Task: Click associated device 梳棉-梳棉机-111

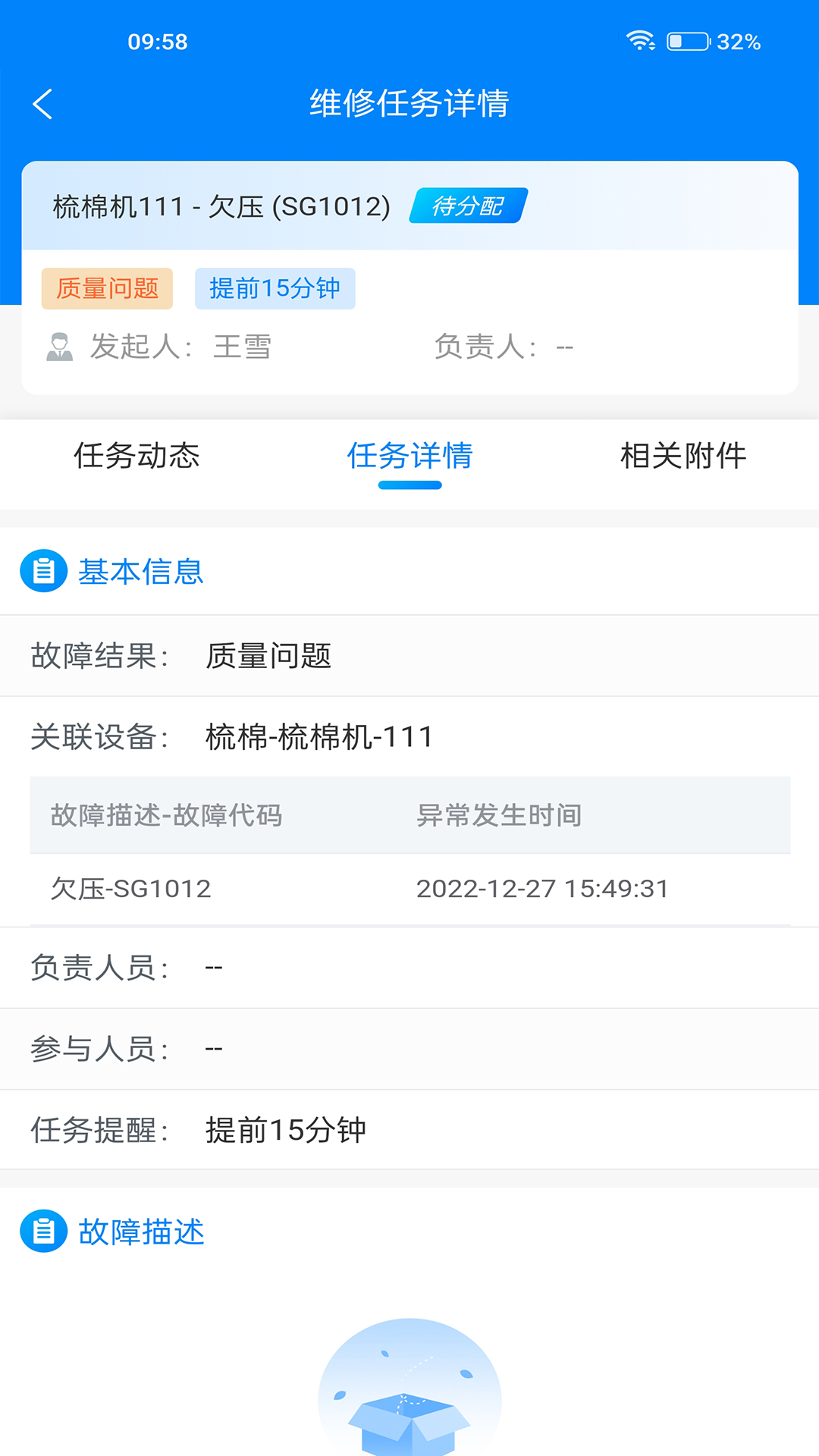Action: pos(318,735)
